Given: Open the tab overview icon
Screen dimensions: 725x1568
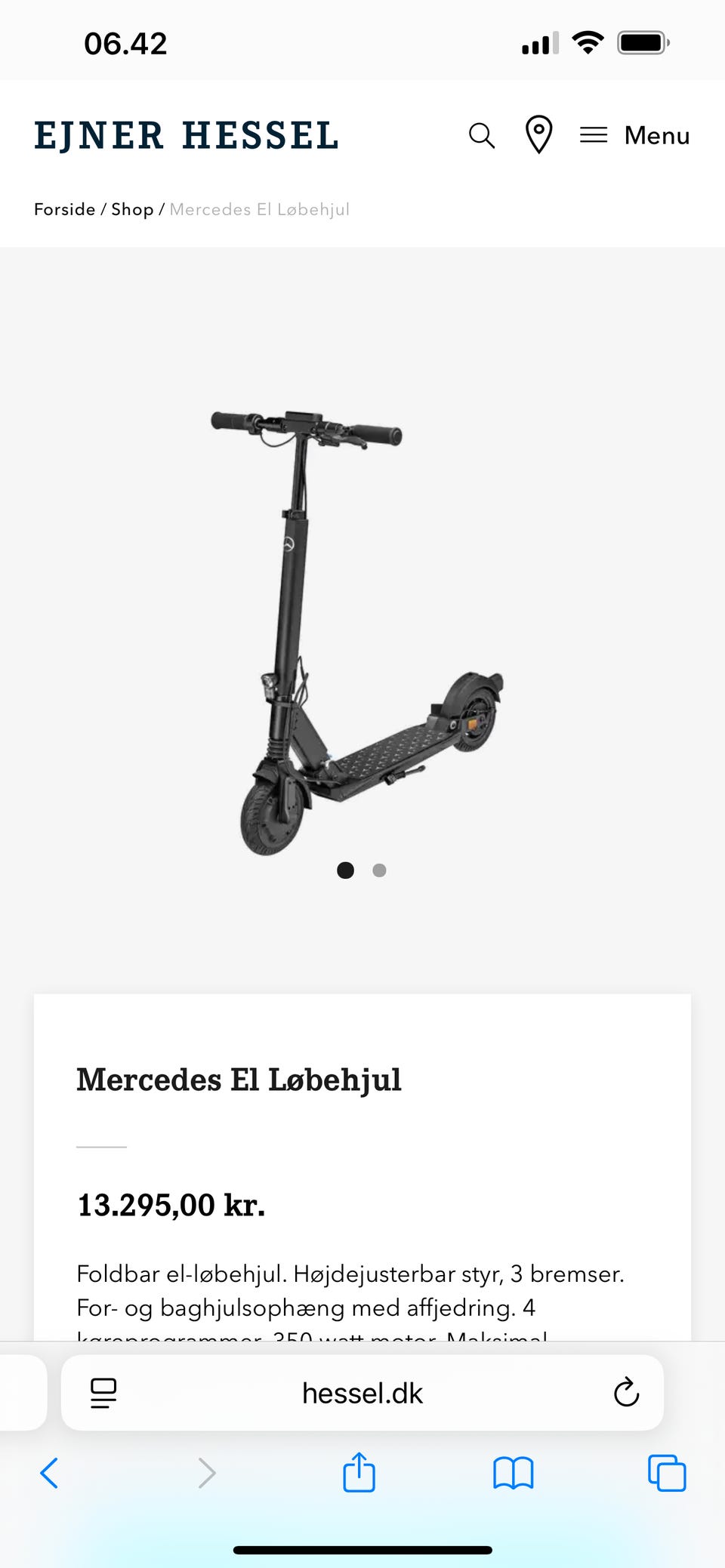Looking at the screenshot, I should click(x=666, y=1472).
